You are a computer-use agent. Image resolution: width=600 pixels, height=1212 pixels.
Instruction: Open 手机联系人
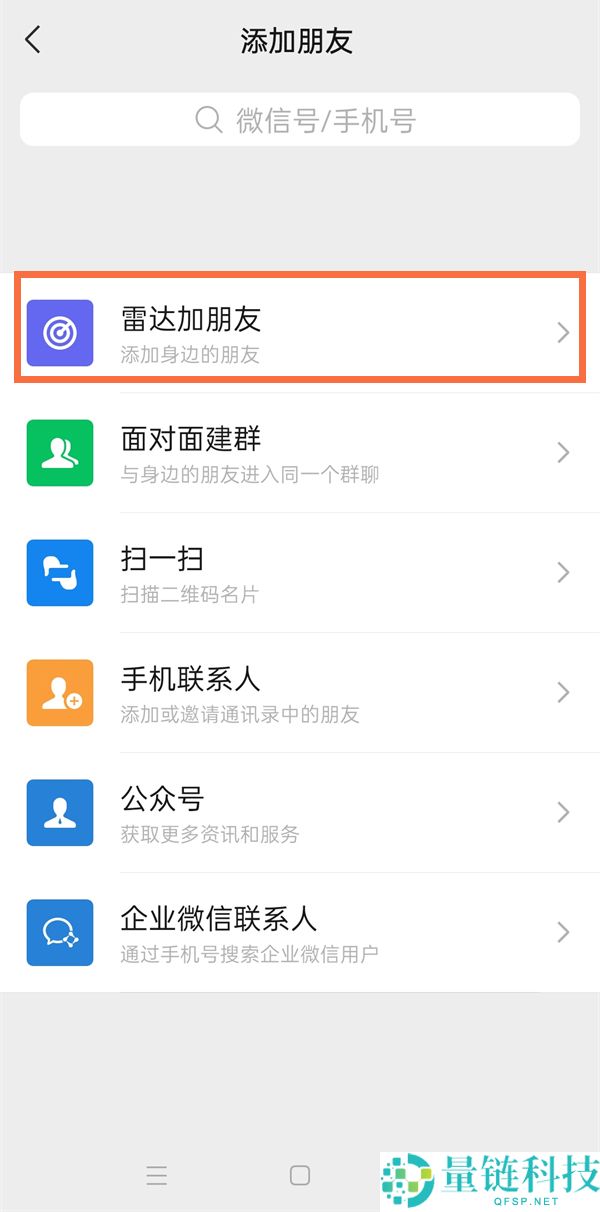[300, 692]
